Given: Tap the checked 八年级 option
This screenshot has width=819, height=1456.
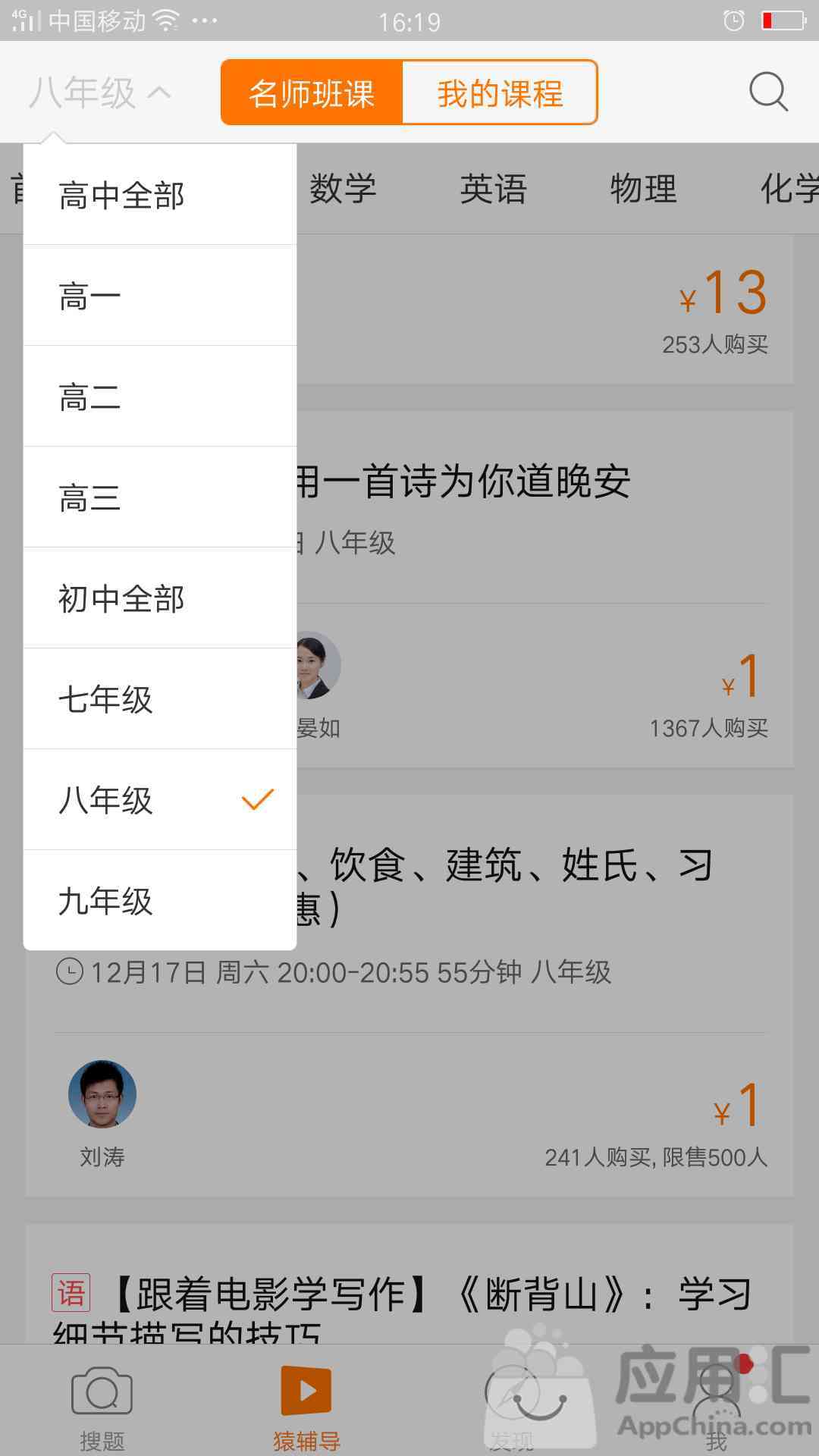Looking at the screenshot, I should pos(159,800).
